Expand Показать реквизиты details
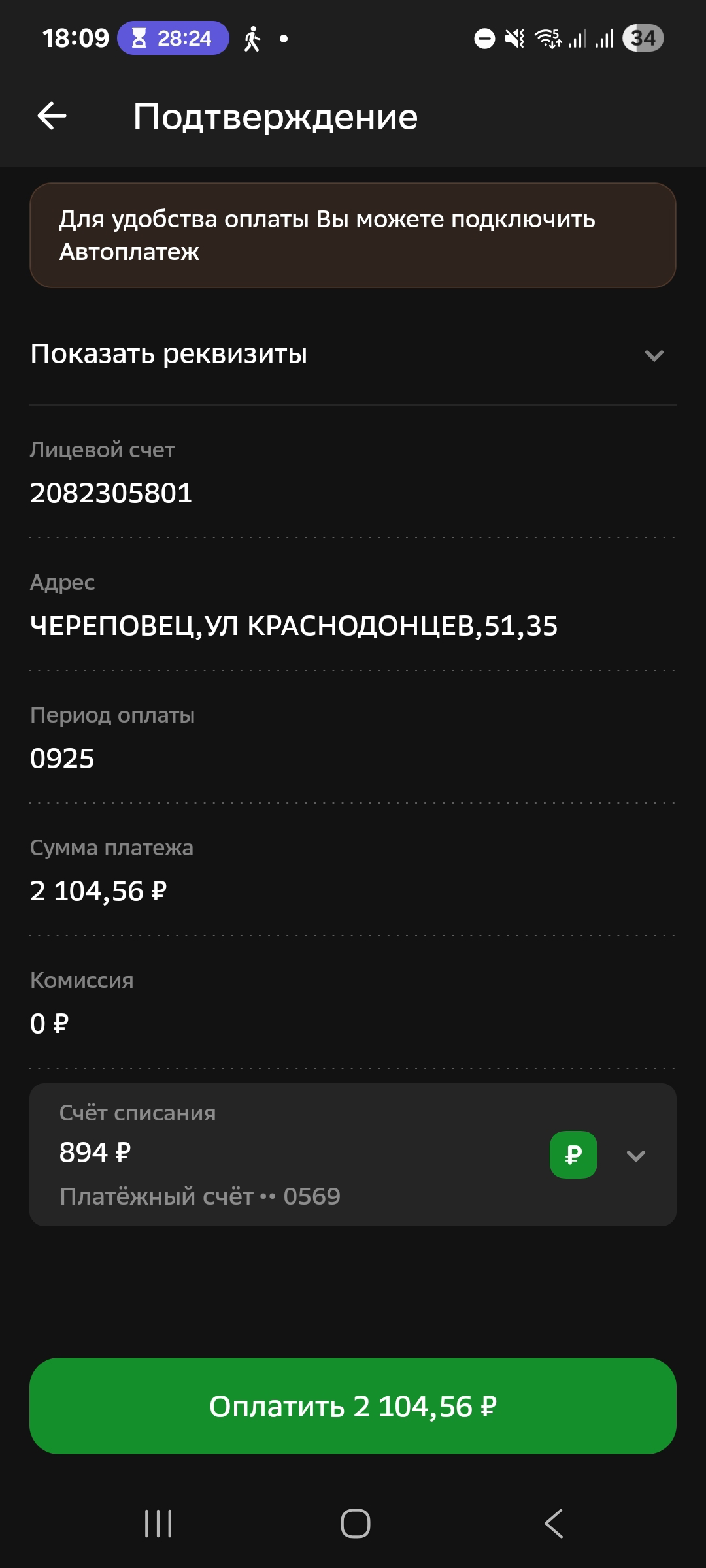The height and width of the screenshot is (1568, 706). pos(353,355)
